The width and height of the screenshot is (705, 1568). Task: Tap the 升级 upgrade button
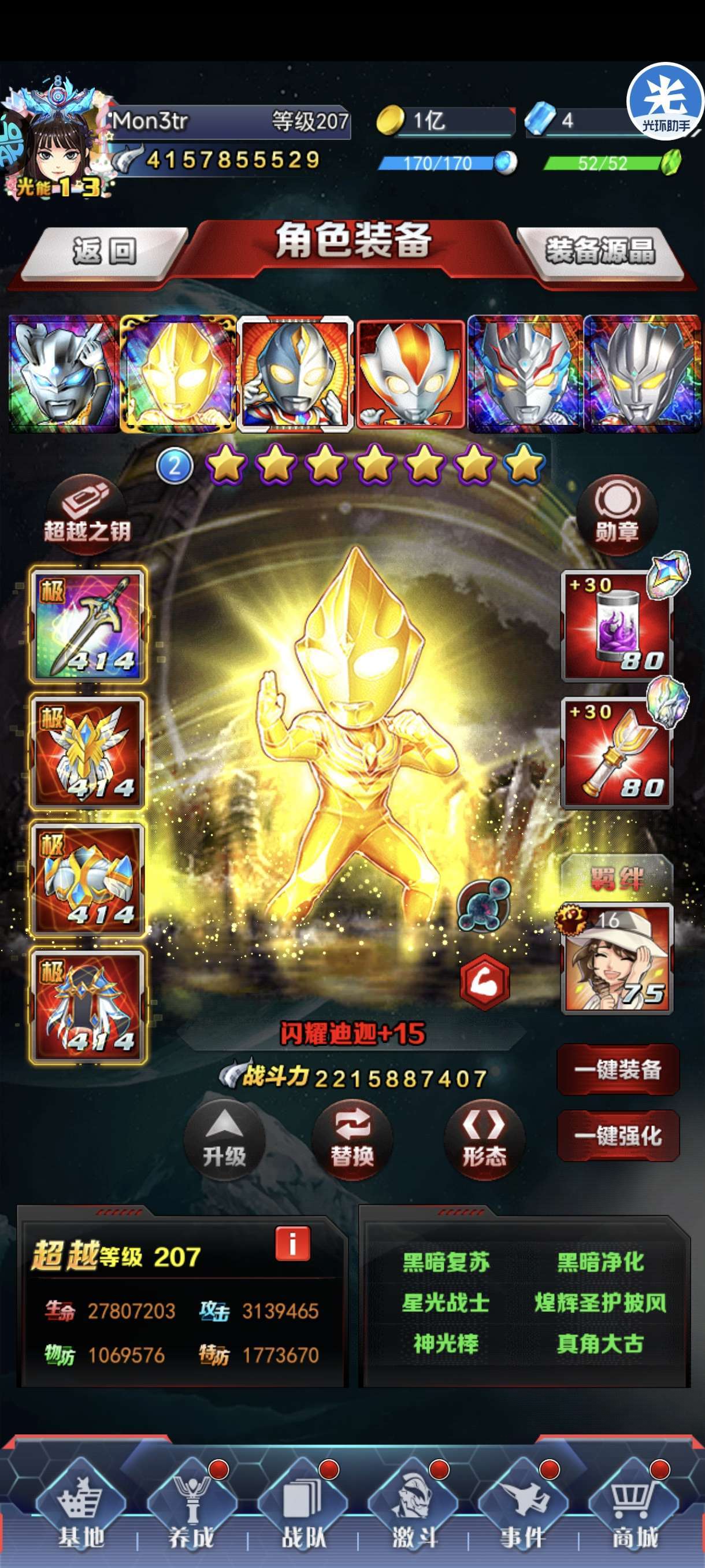coord(224,1140)
